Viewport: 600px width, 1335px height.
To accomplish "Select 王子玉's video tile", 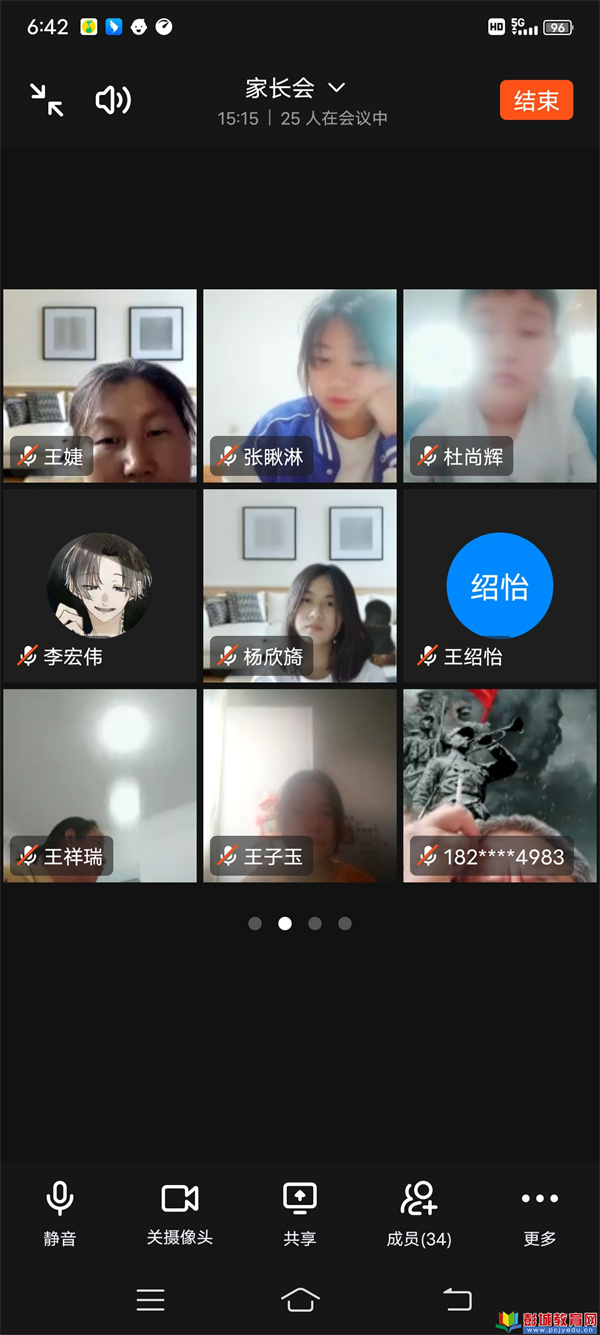I will pyautogui.click(x=300, y=786).
